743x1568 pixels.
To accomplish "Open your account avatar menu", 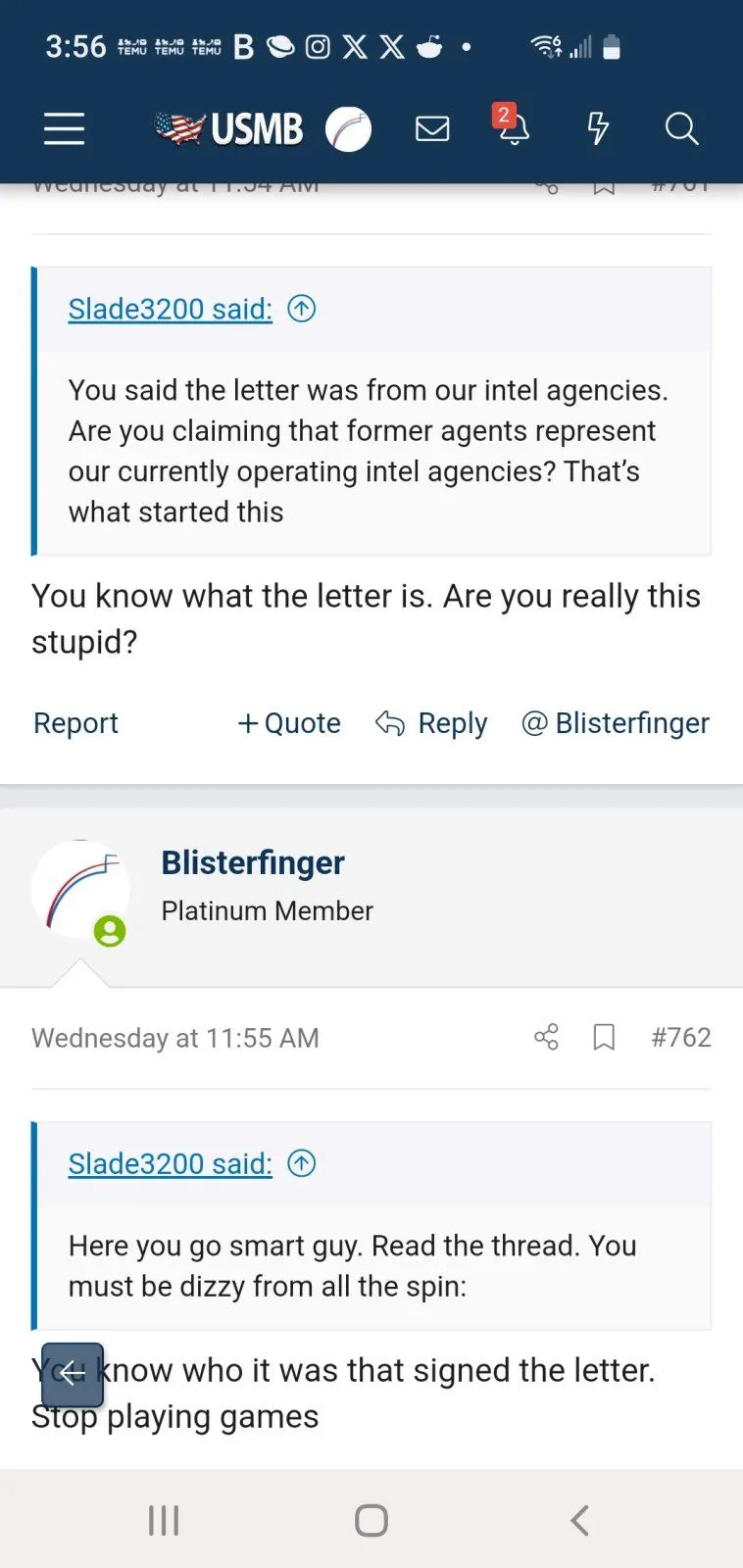I will (348, 128).
